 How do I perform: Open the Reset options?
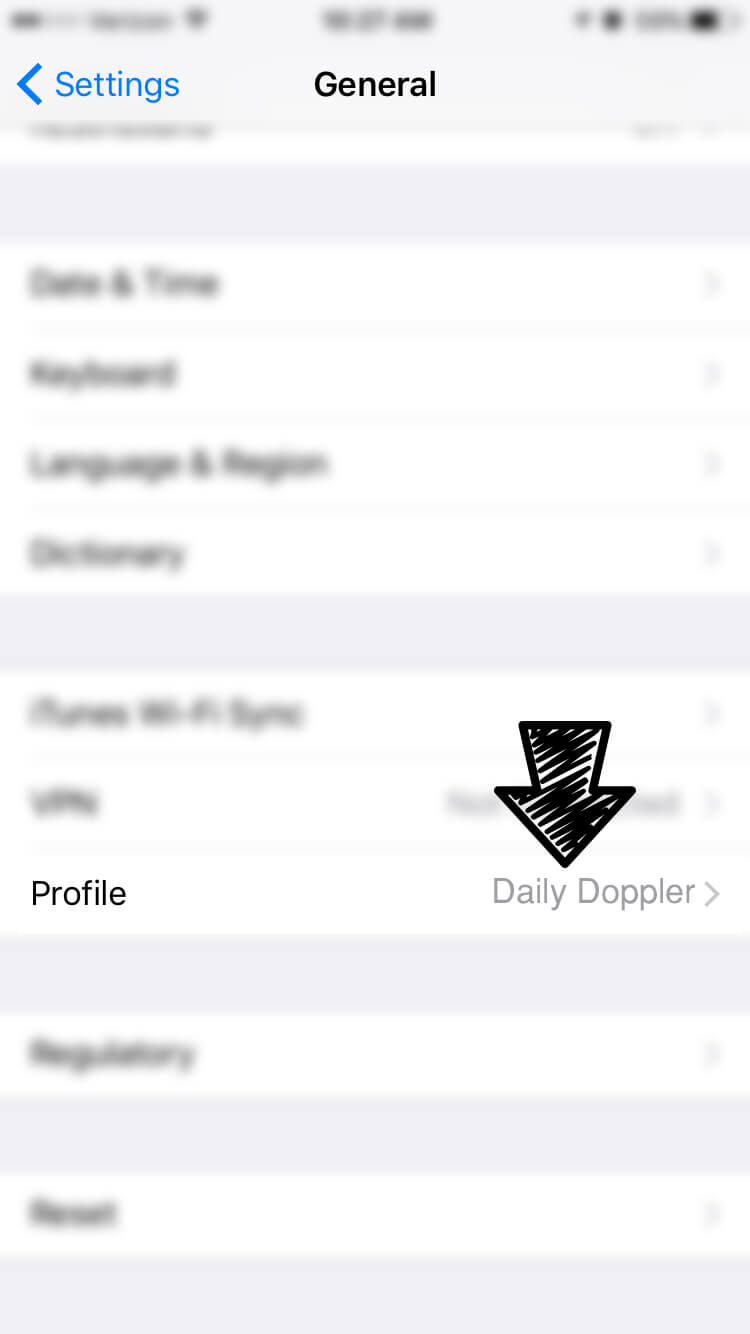375,1213
